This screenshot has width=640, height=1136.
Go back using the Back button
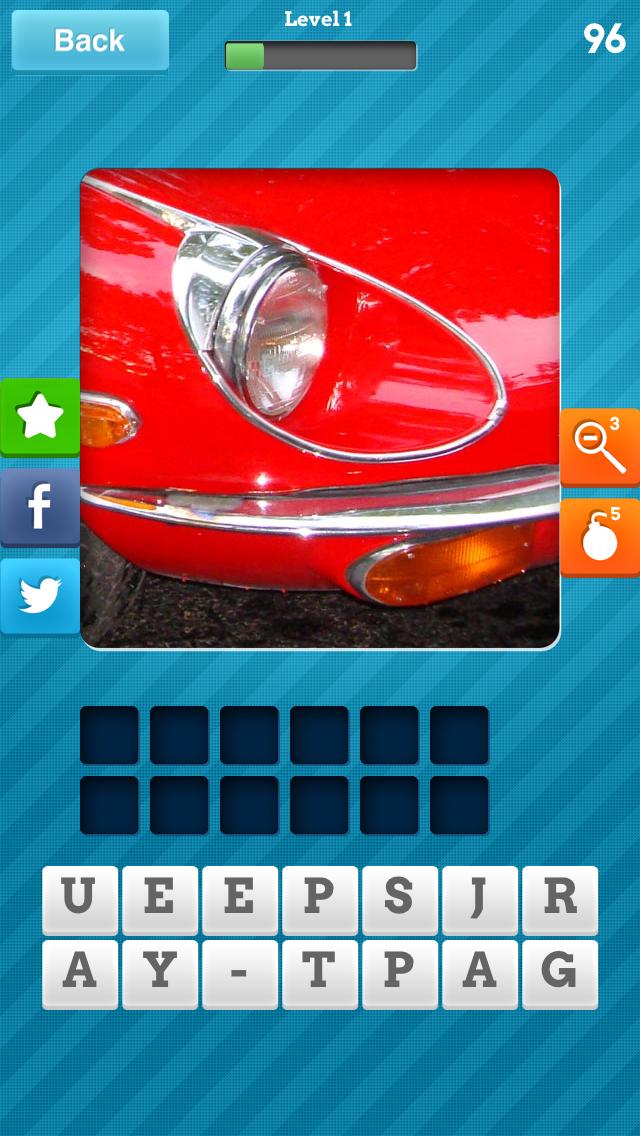coord(90,41)
